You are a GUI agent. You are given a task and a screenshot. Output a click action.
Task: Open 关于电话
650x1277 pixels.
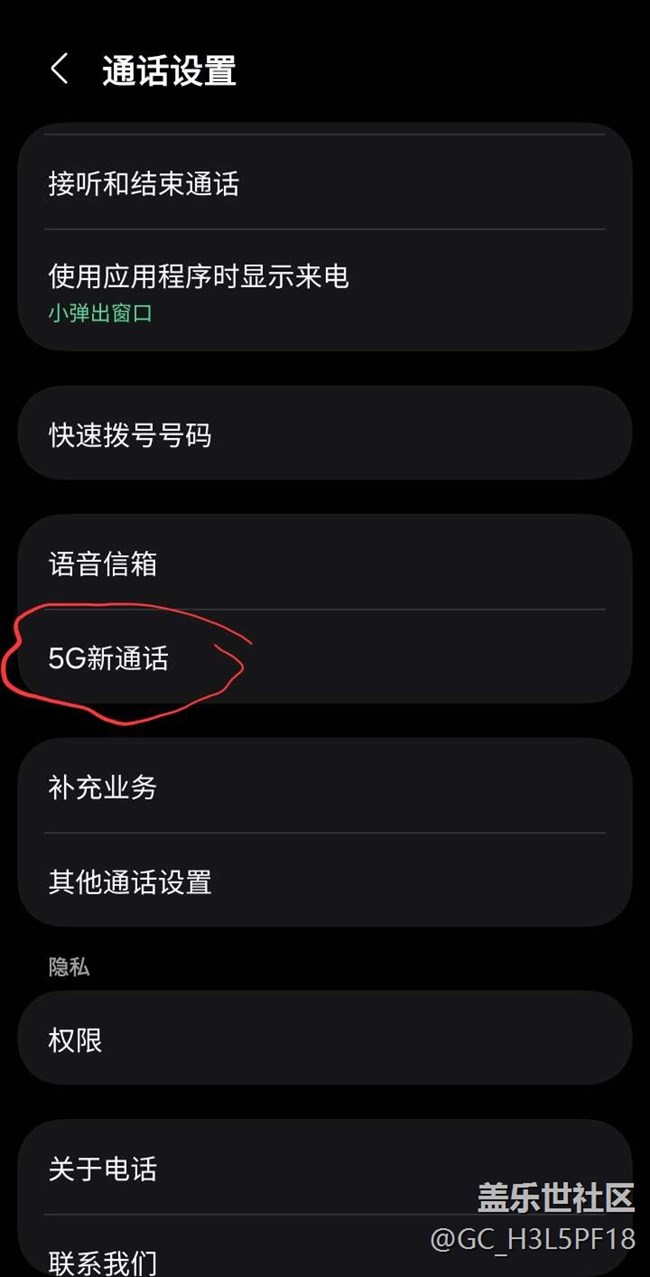pyautogui.click(x=324, y=1168)
